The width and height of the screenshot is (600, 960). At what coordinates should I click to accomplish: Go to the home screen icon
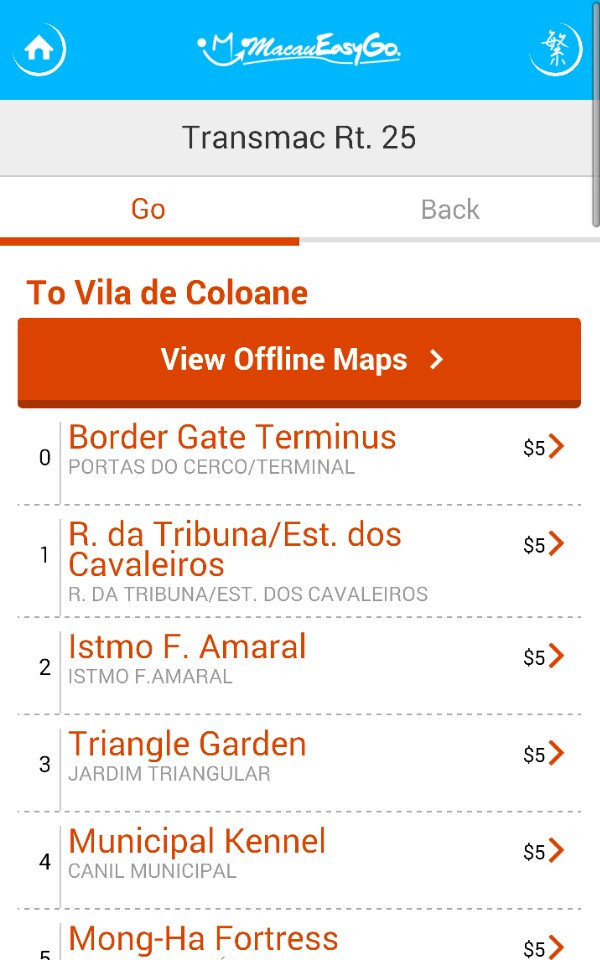pyautogui.click(x=40, y=49)
